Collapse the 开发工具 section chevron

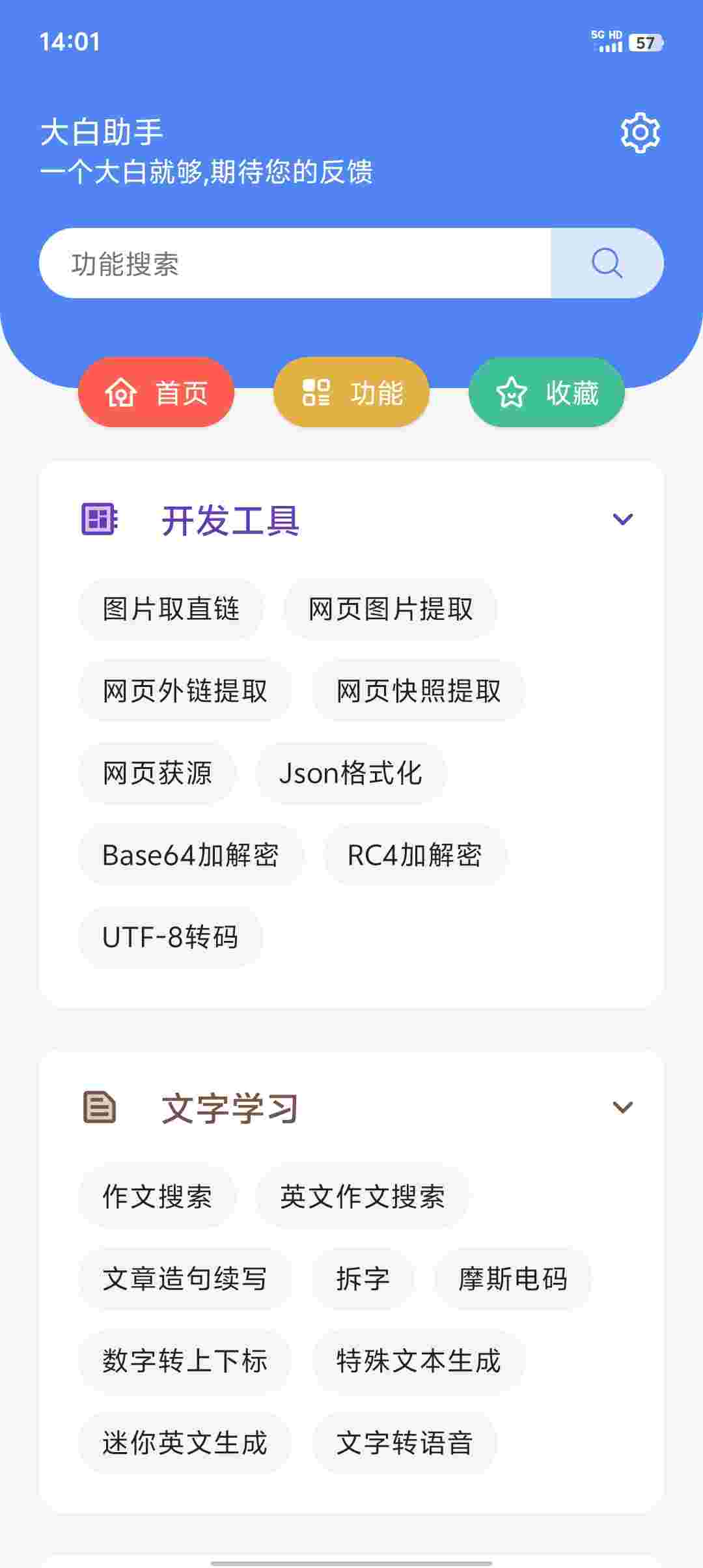[624, 518]
